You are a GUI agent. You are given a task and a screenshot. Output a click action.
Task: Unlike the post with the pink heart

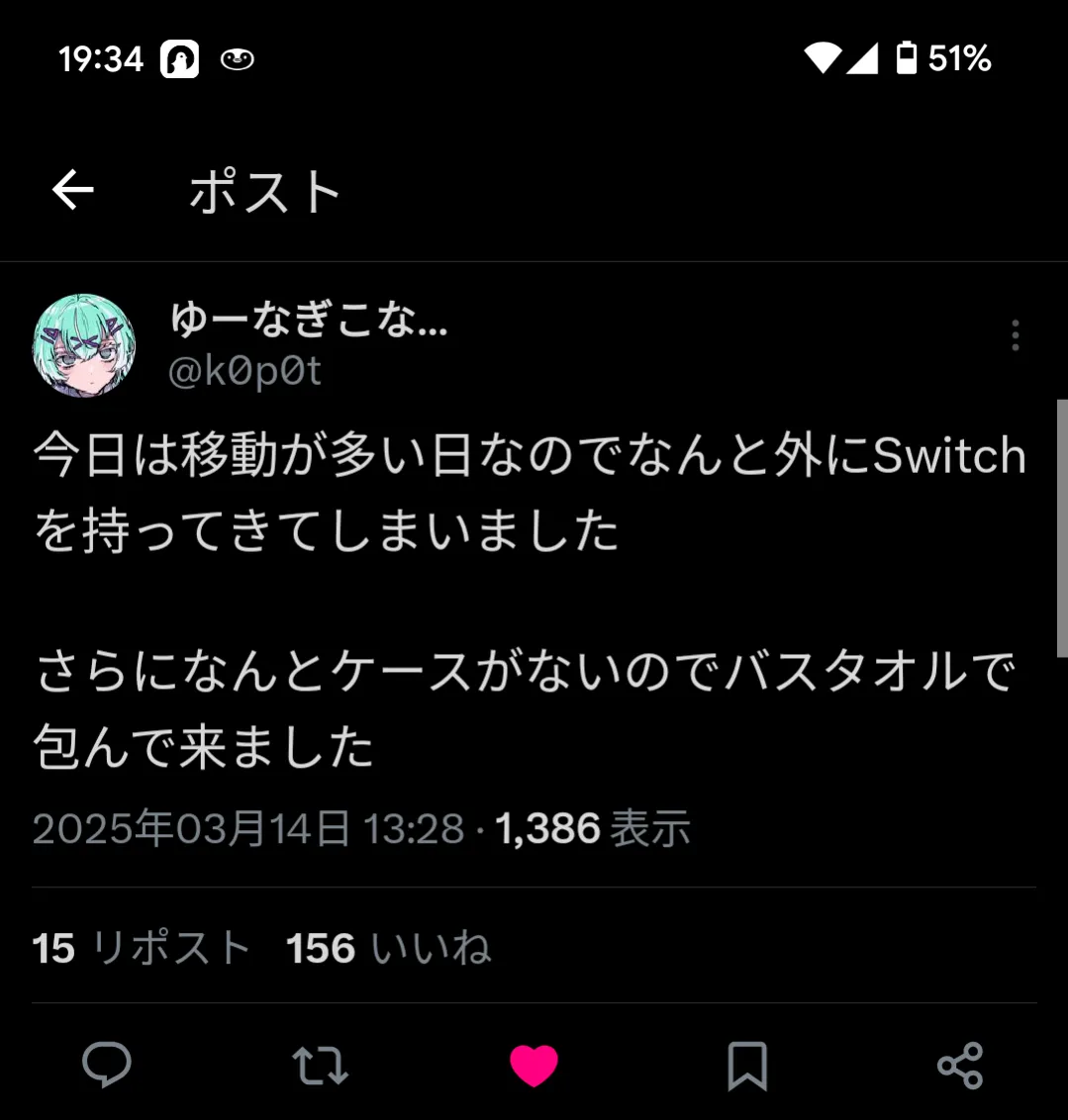coord(534,1065)
